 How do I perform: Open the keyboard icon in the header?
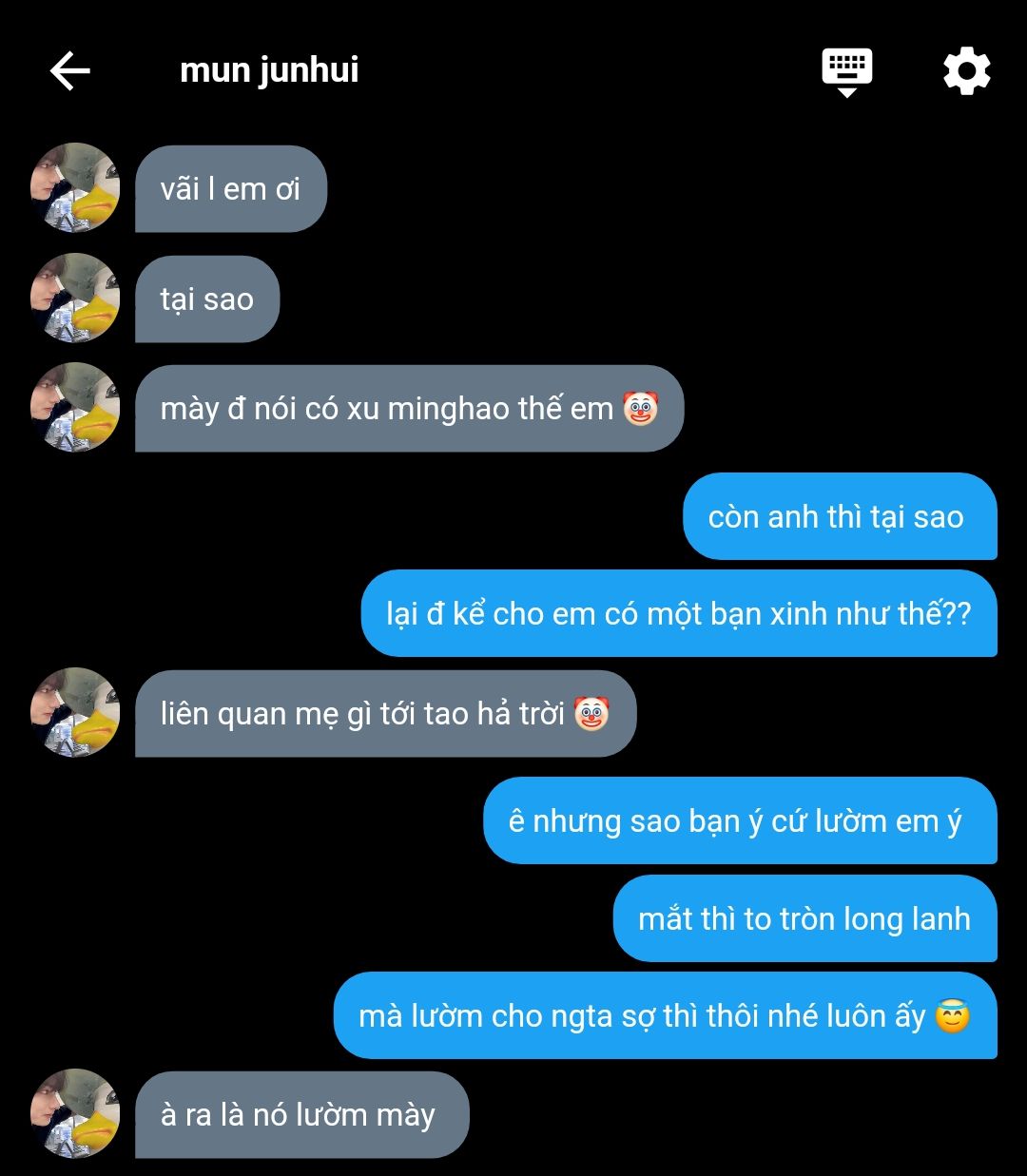pyautogui.click(x=846, y=71)
